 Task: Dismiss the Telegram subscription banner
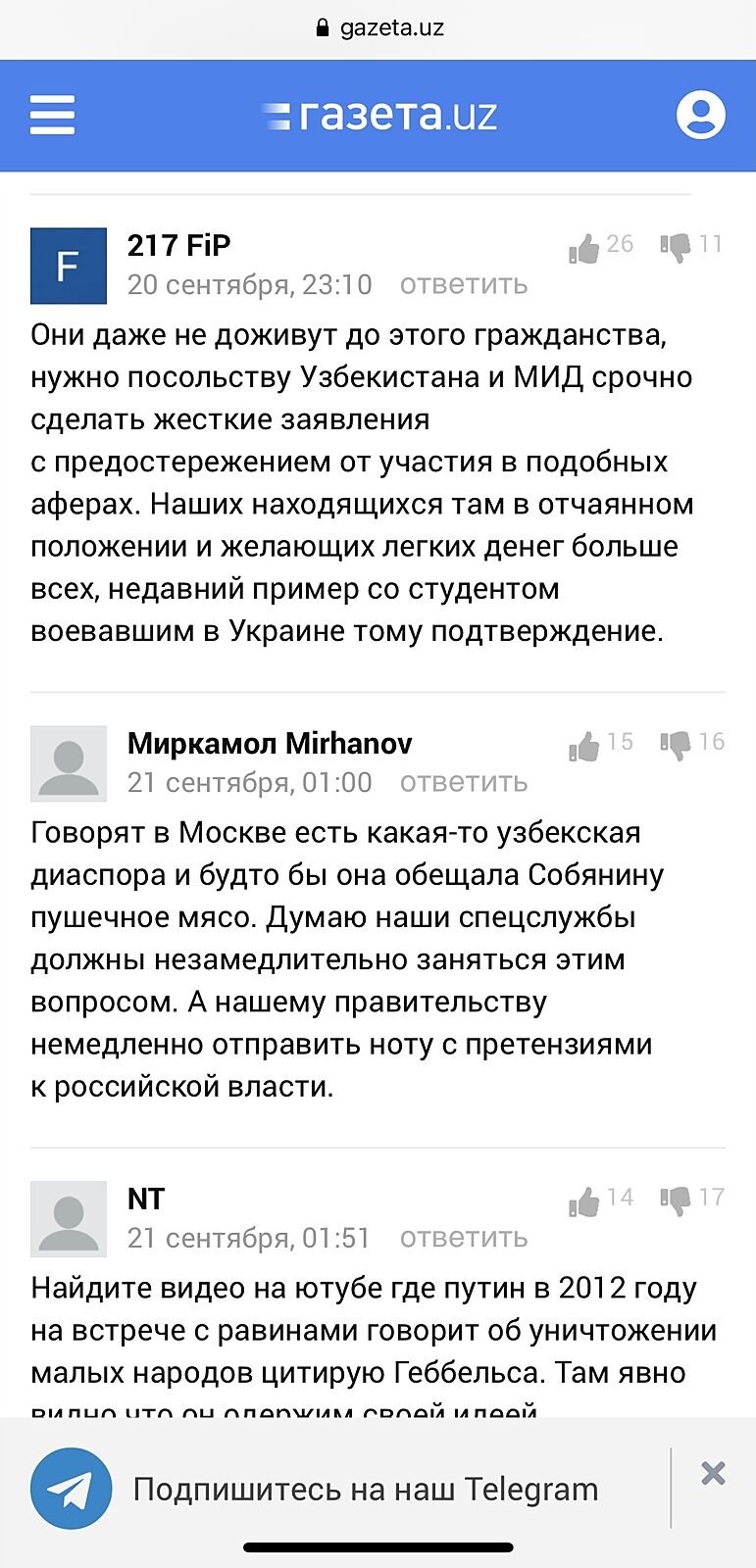713,1473
